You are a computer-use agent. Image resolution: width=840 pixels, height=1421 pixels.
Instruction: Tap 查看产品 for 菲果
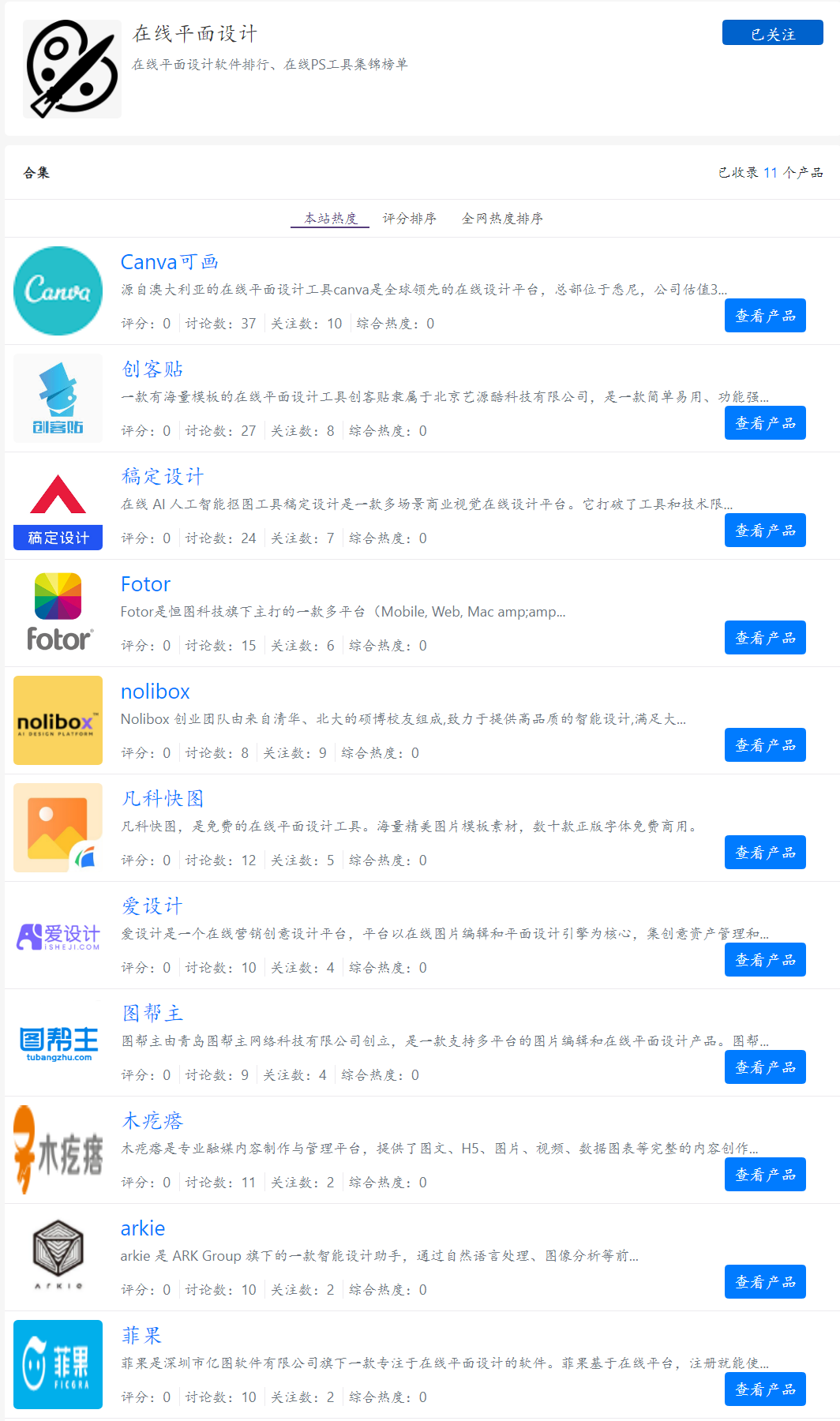pyautogui.click(x=764, y=1389)
